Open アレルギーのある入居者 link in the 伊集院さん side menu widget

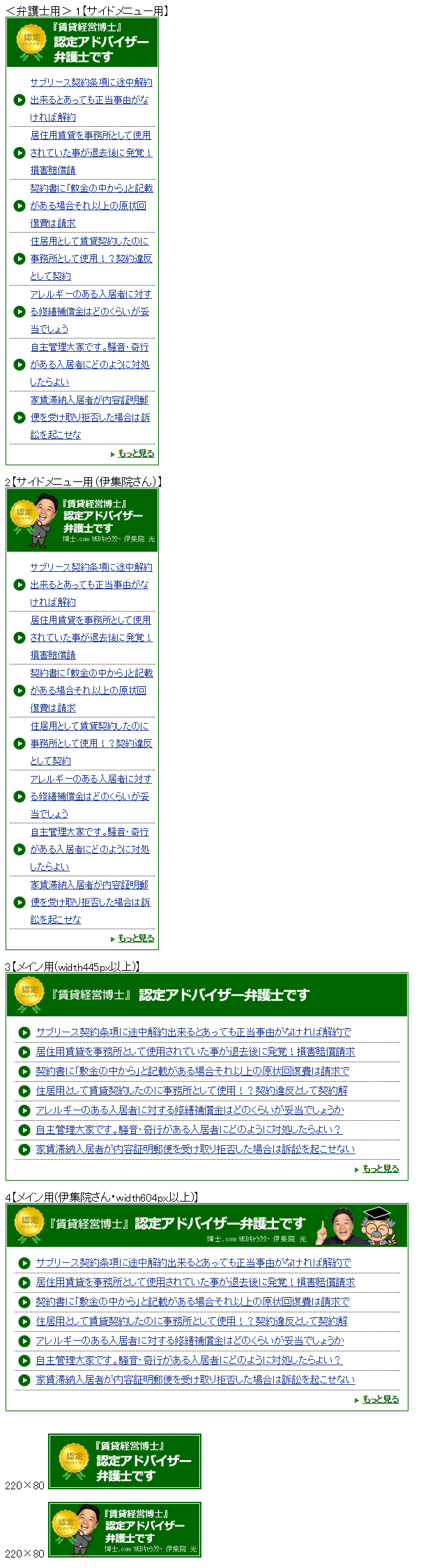click(x=90, y=796)
